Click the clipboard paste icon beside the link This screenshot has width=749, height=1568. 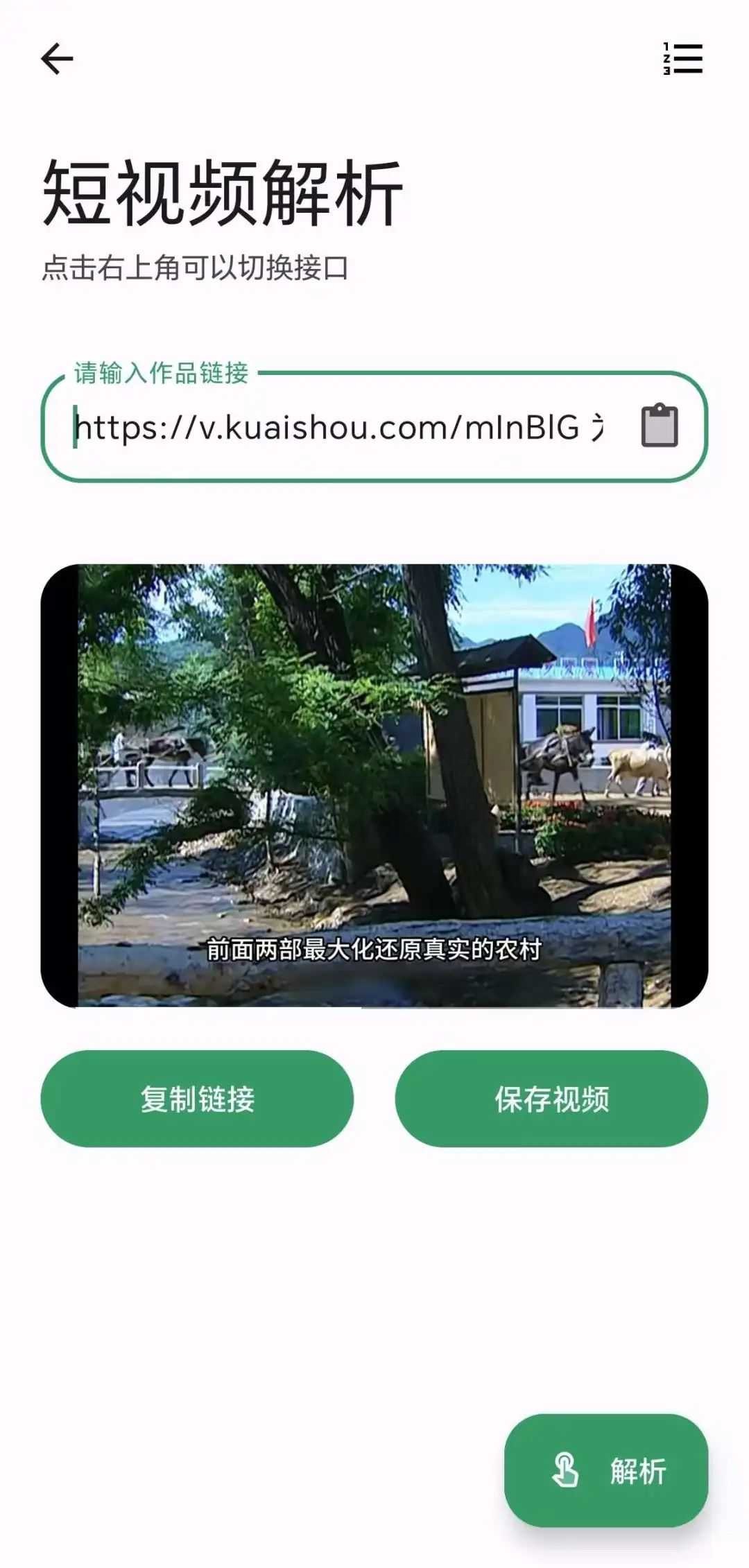pos(657,428)
